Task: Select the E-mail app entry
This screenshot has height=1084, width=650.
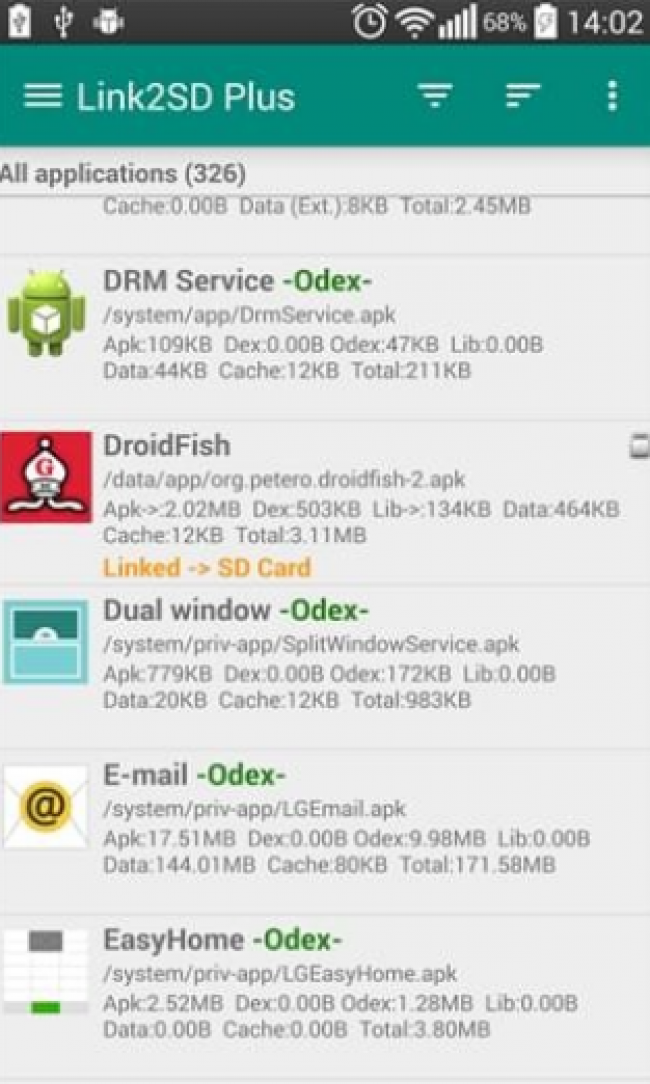Action: point(325,832)
